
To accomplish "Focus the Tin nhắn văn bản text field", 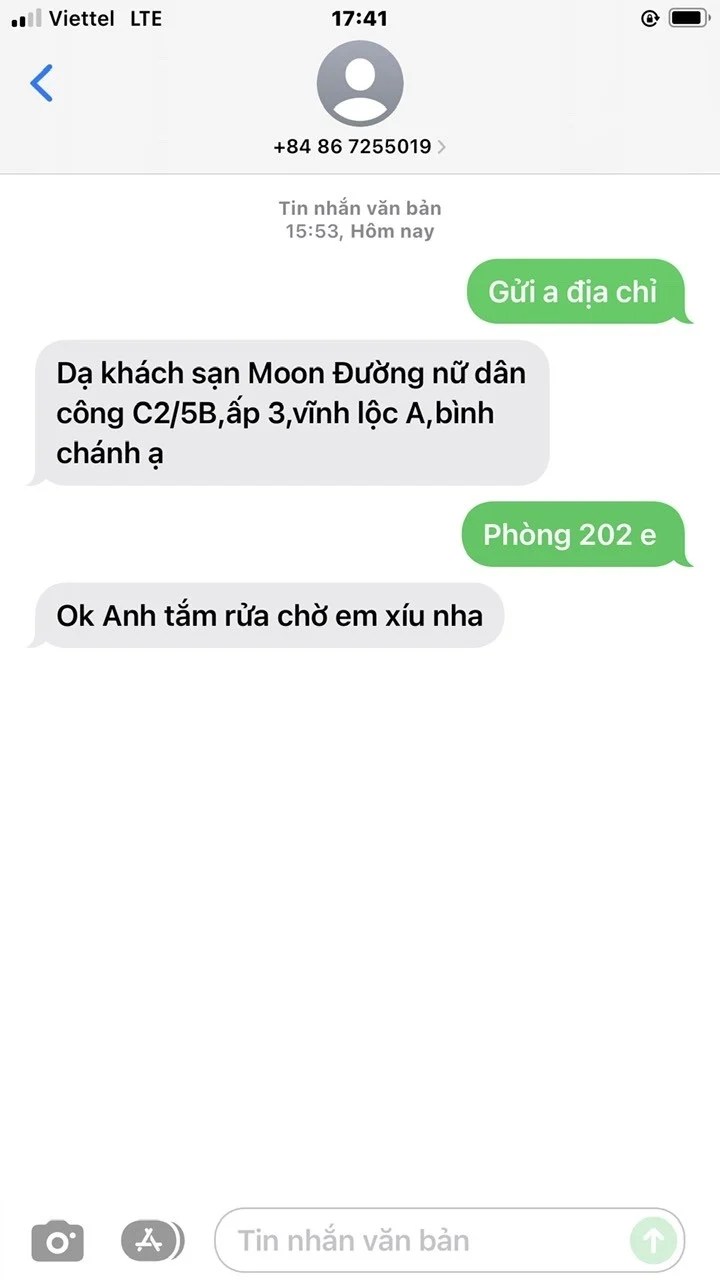I will click(x=420, y=1241).
